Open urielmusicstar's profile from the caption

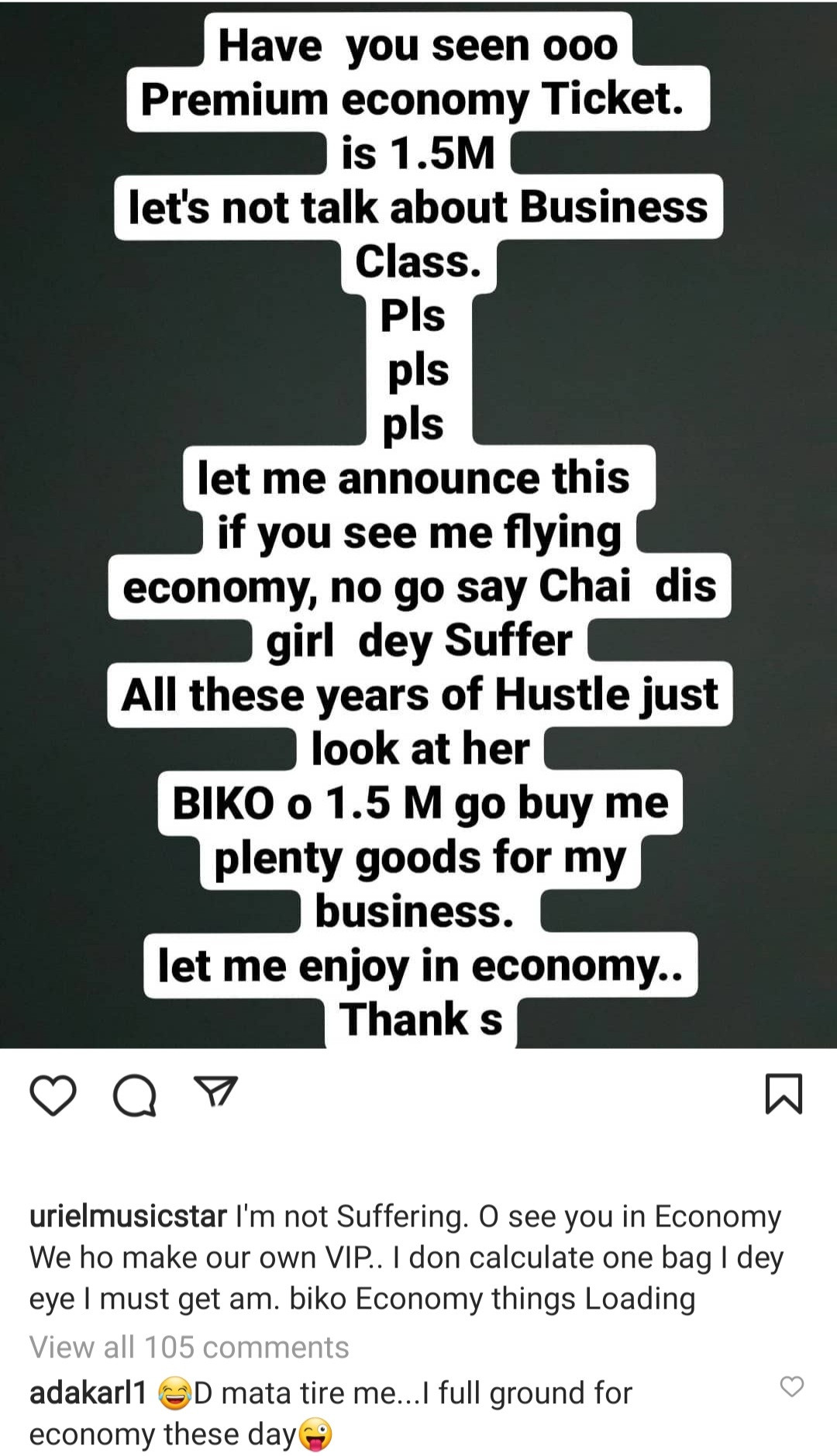128,1216
